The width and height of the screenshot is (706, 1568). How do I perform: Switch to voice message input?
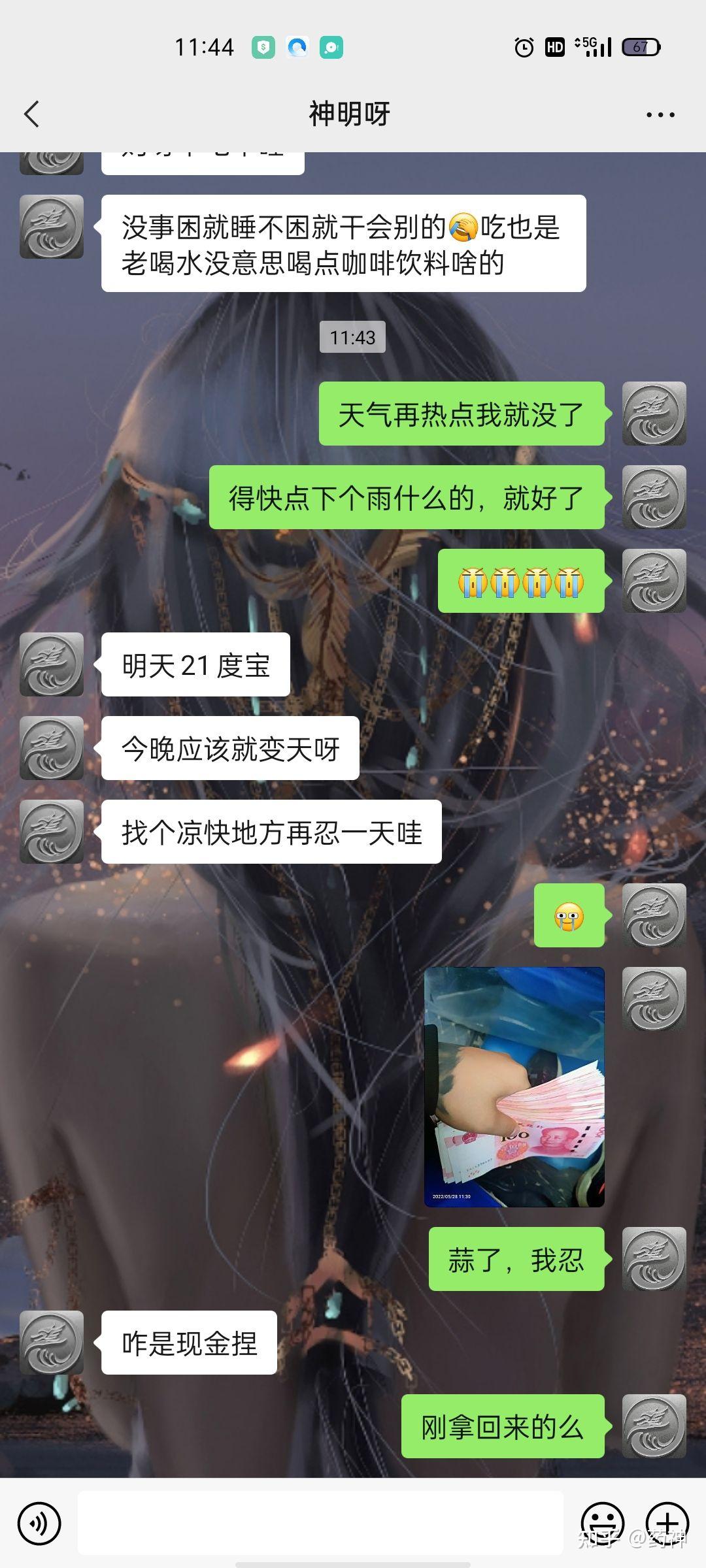tap(39, 1524)
